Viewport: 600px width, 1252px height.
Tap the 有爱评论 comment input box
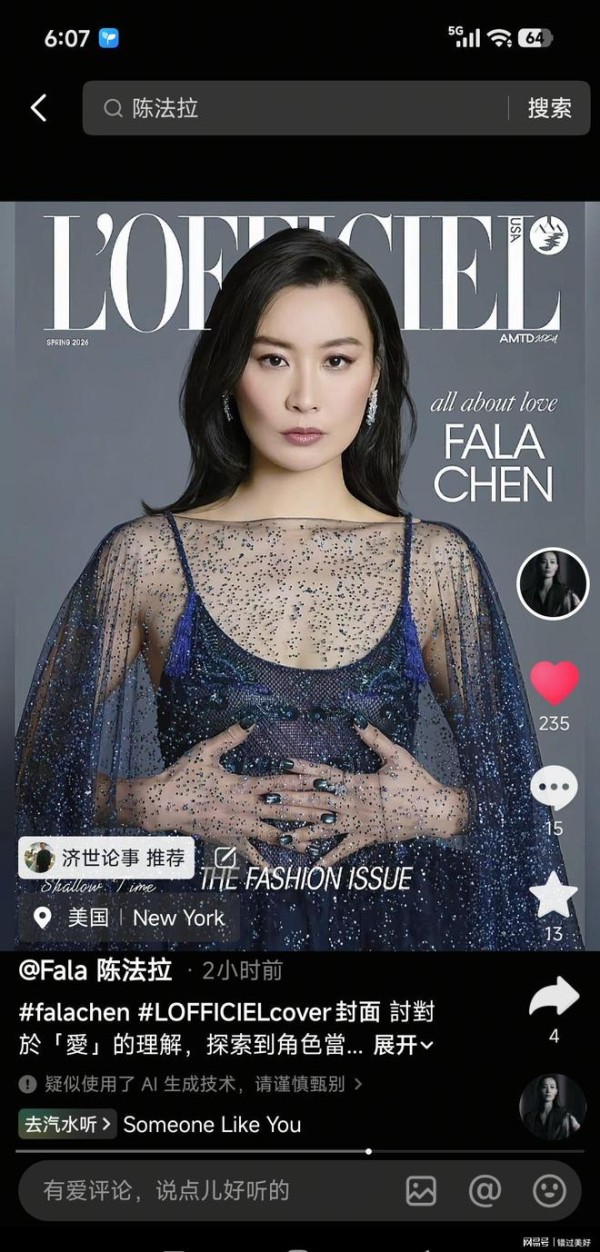point(200,1190)
